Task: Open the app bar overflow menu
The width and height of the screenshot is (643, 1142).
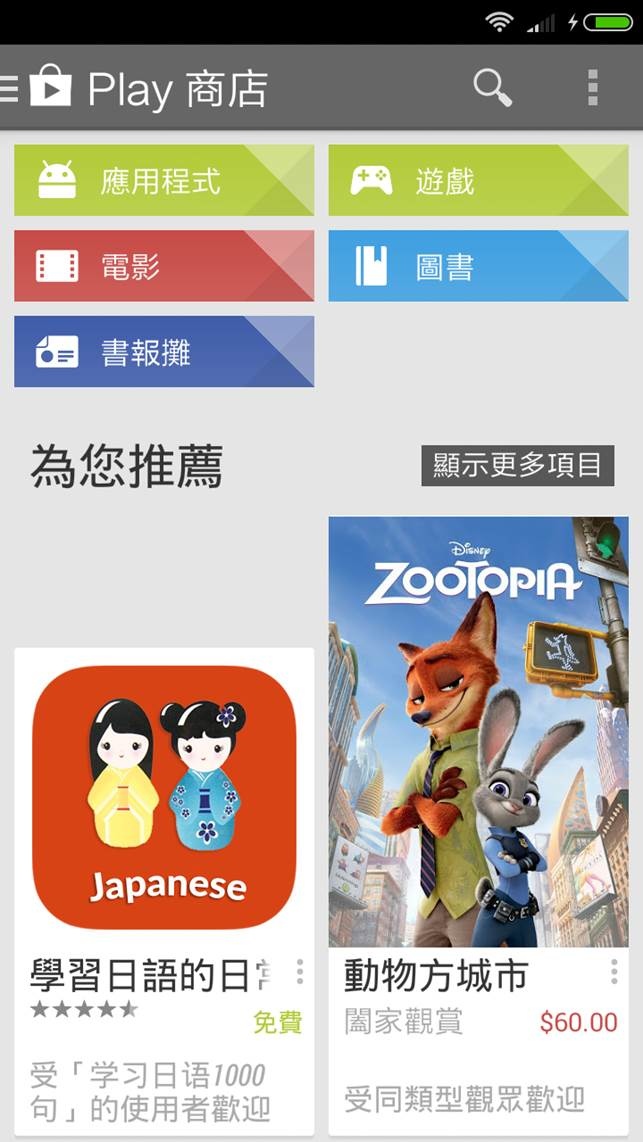Action: (593, 88)
